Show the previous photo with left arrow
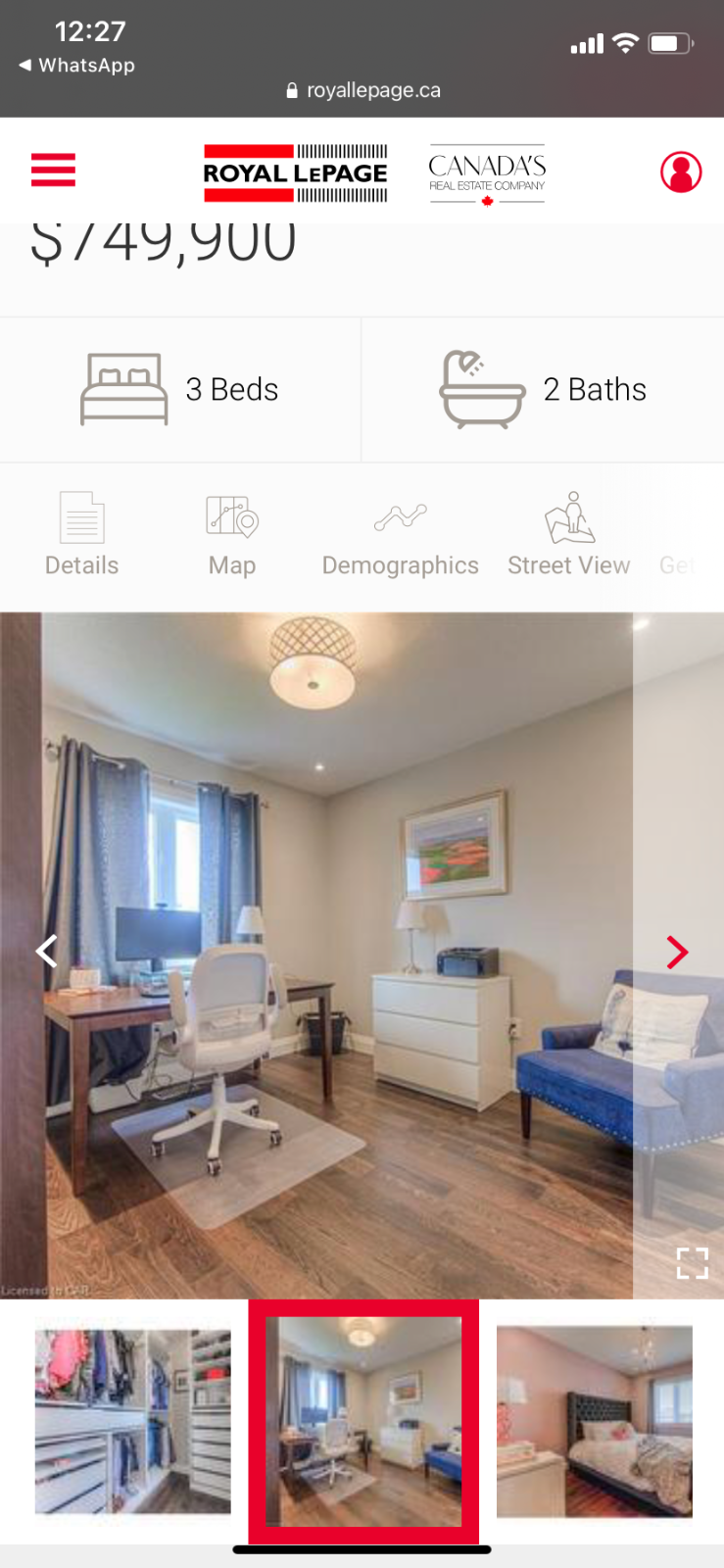 tap(46, 951)
